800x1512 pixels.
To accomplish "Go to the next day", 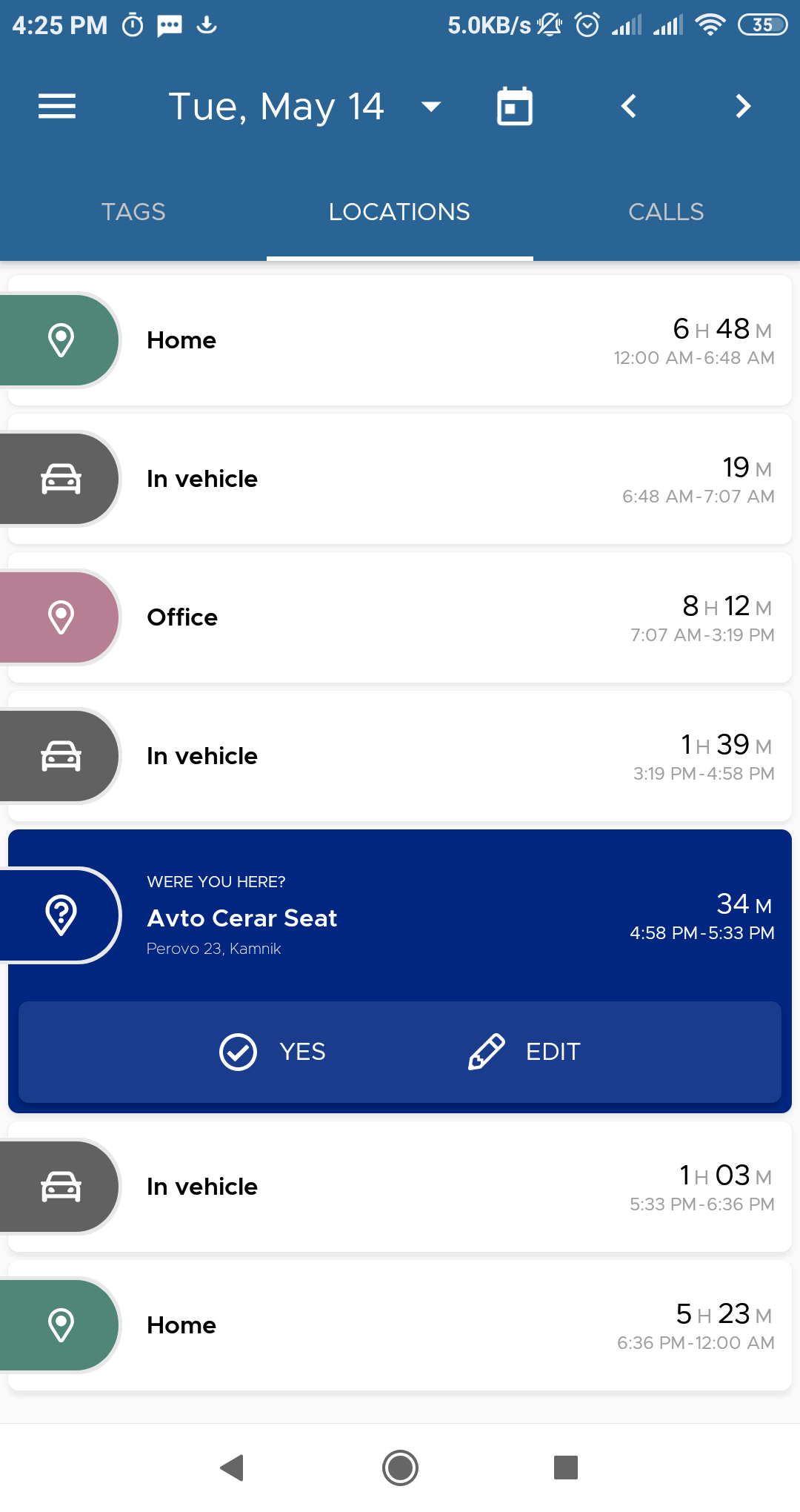I will pos(743,107).
